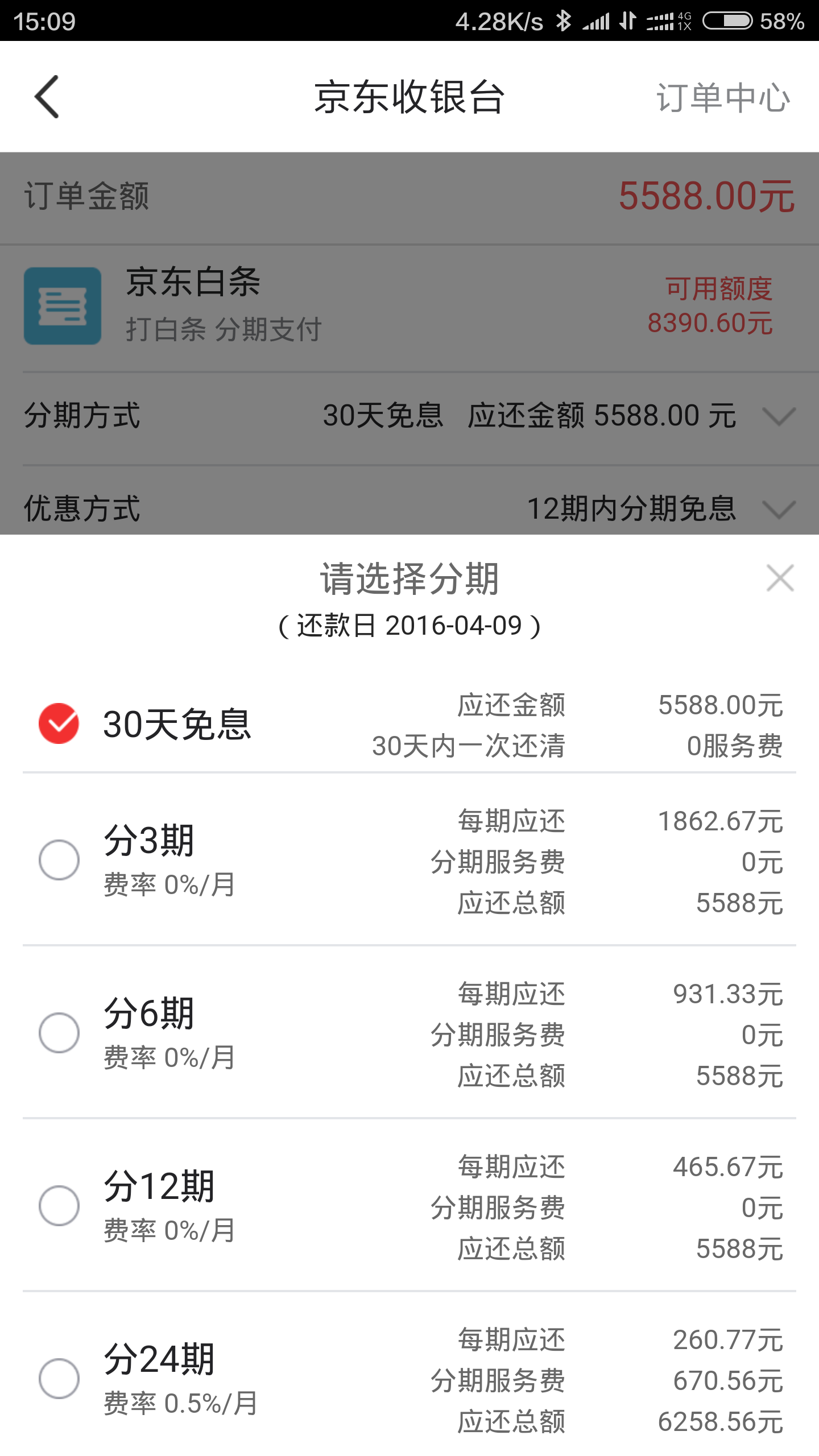Screen dimensions: 819x1456
Task: Open 订单中心
Action: coord(722,98)
